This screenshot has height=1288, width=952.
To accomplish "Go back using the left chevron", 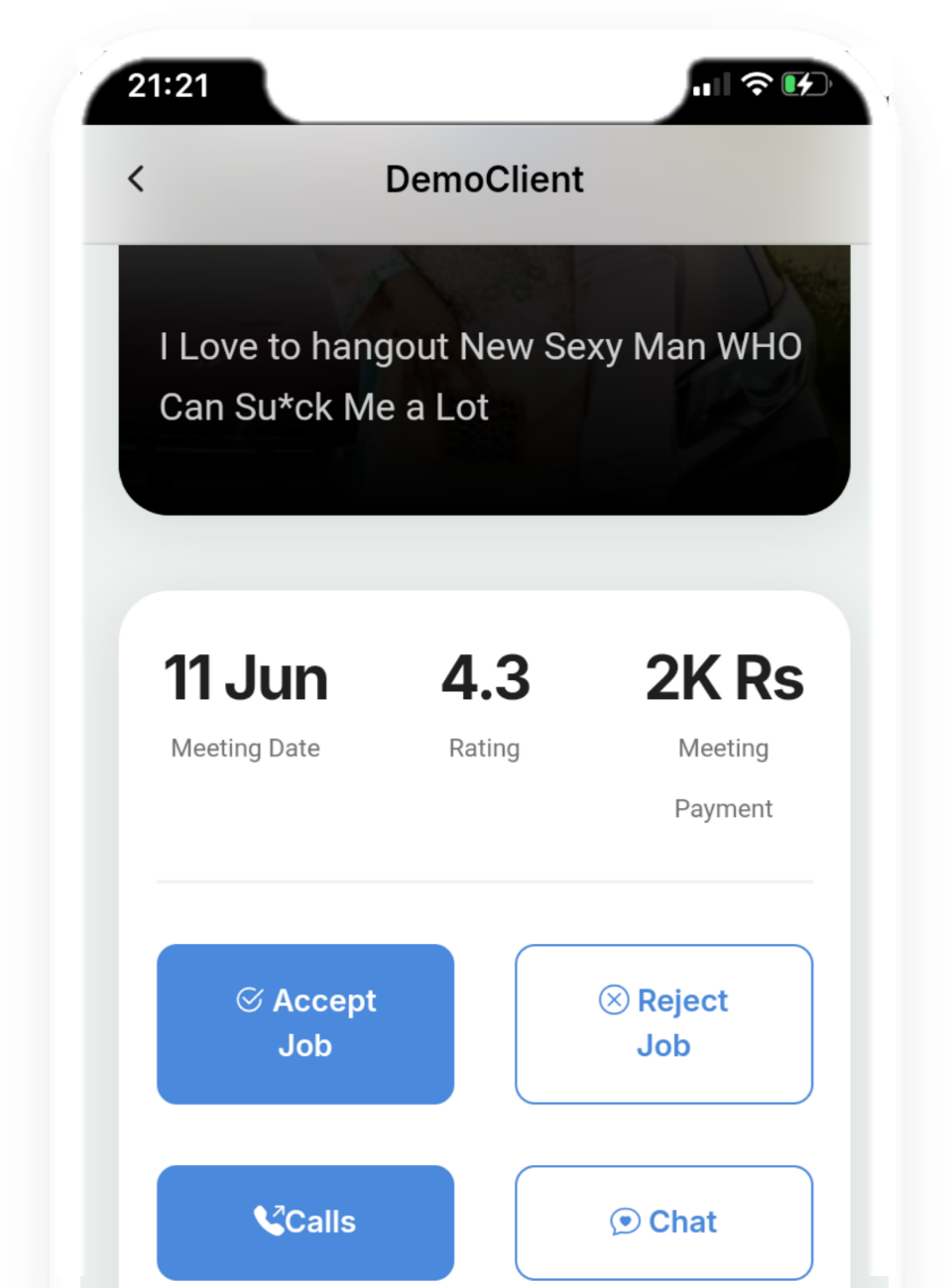I will (x=135, y=179).
